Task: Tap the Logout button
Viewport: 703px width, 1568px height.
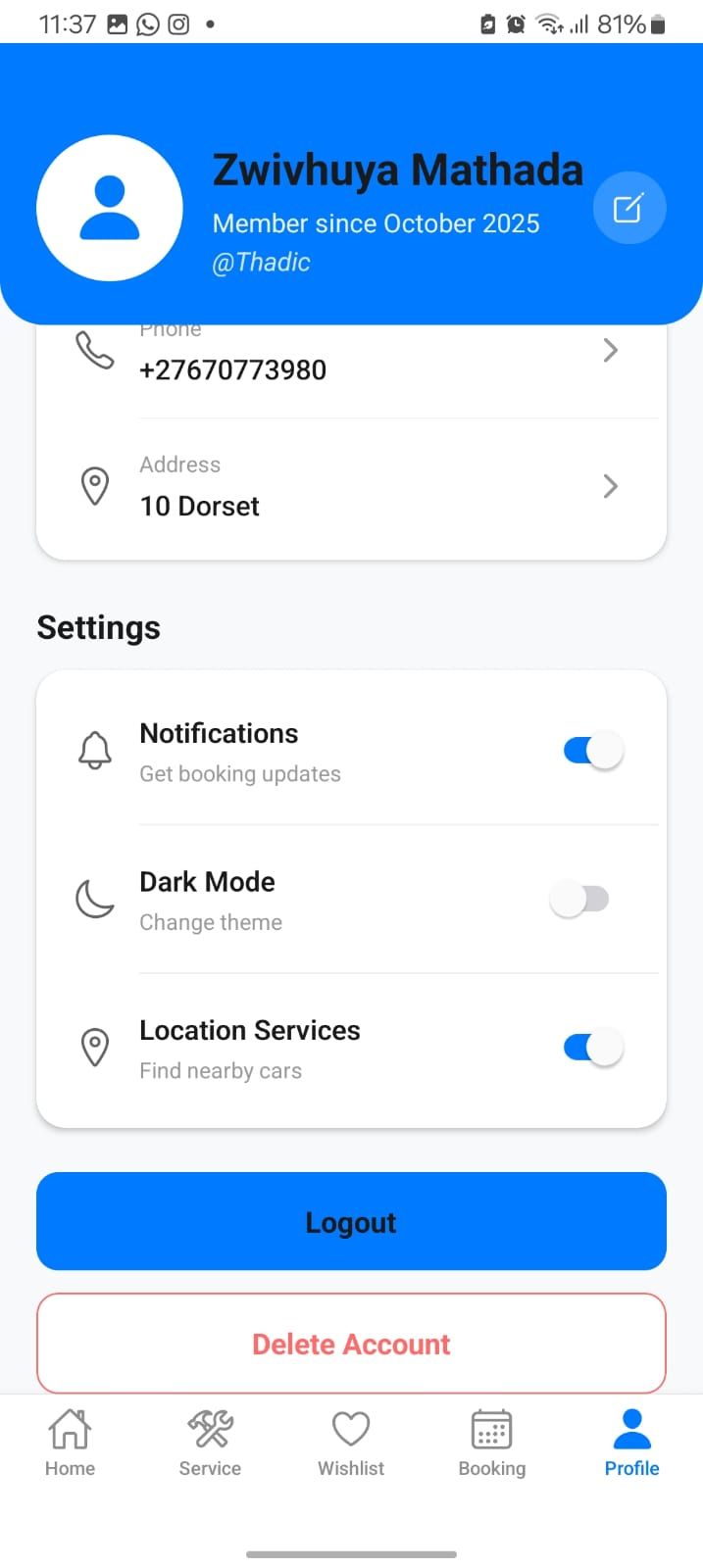Action: [351, 1222]
